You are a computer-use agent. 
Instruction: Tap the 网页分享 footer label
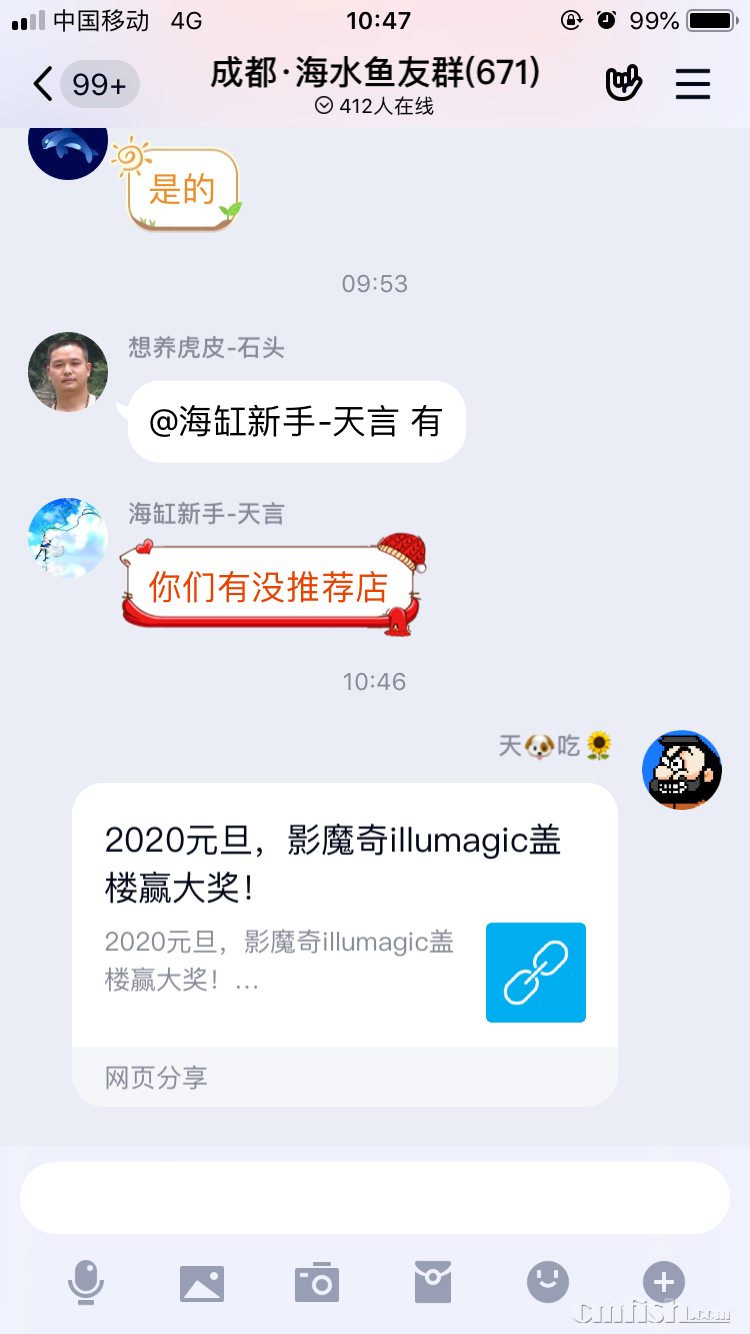155,1077
